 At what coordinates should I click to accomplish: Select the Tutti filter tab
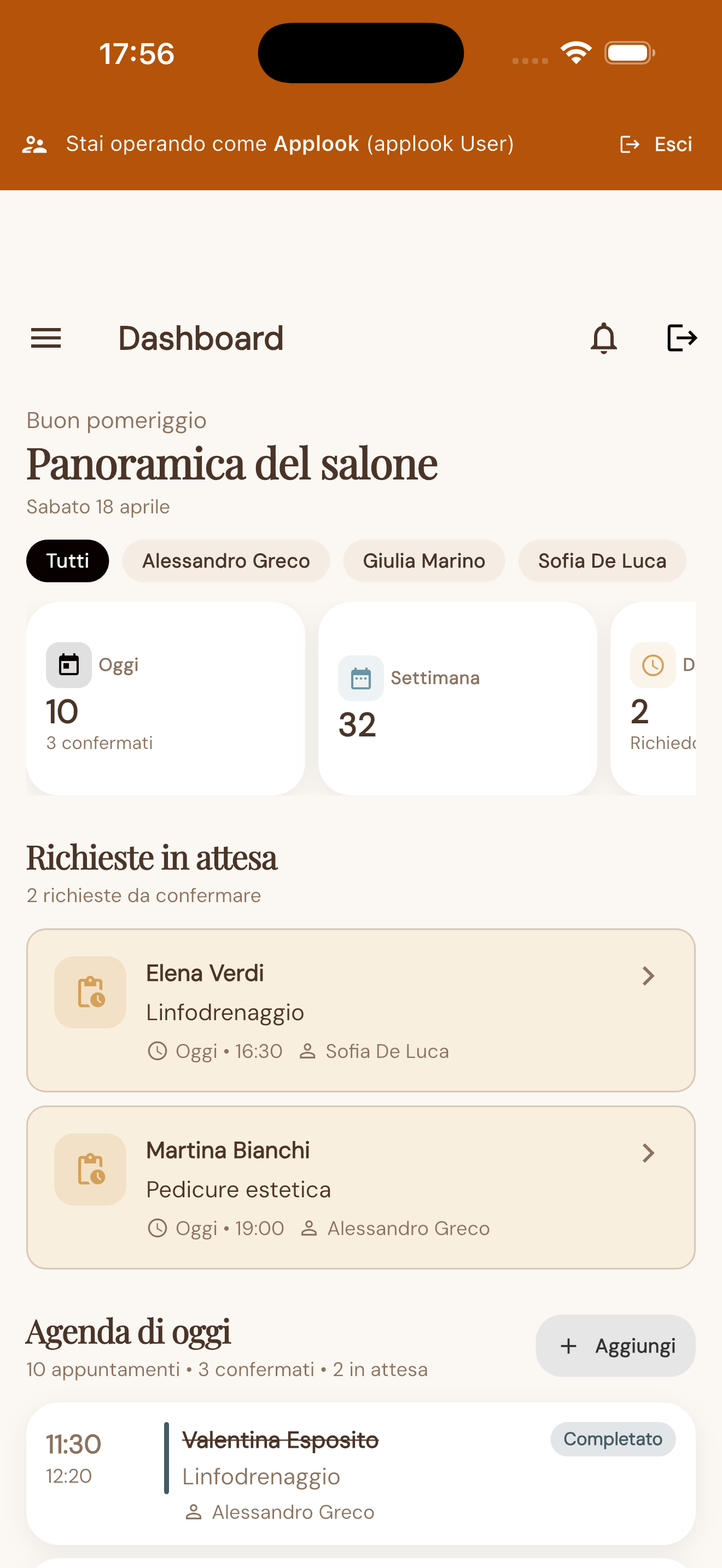67,560
